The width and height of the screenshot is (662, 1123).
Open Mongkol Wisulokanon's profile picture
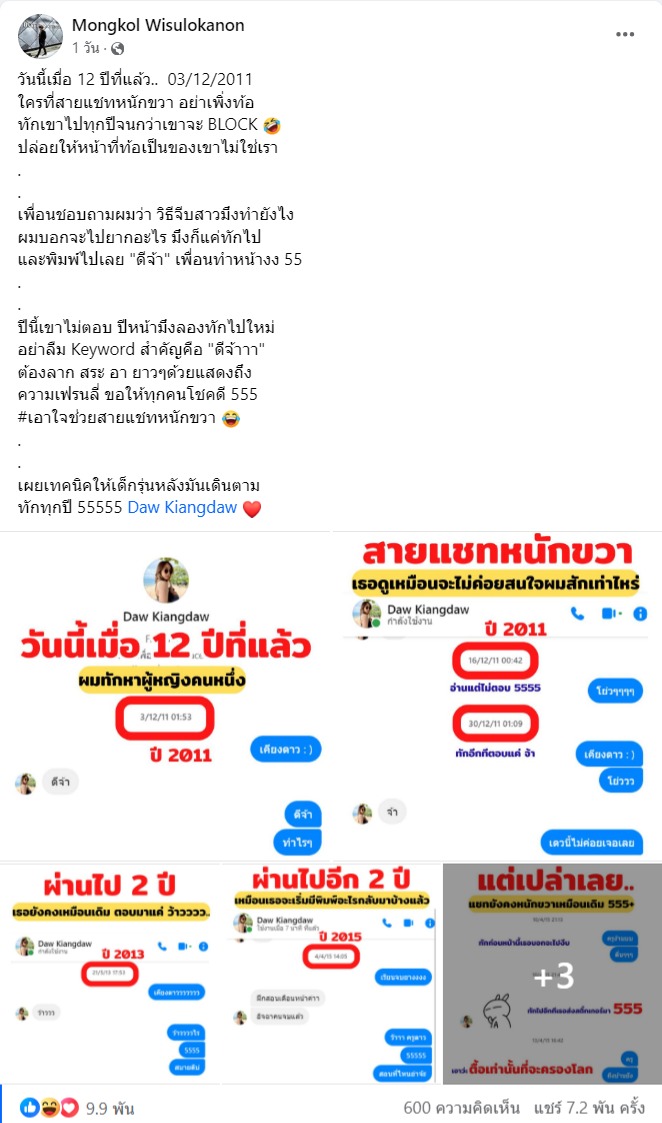(40, 36)
